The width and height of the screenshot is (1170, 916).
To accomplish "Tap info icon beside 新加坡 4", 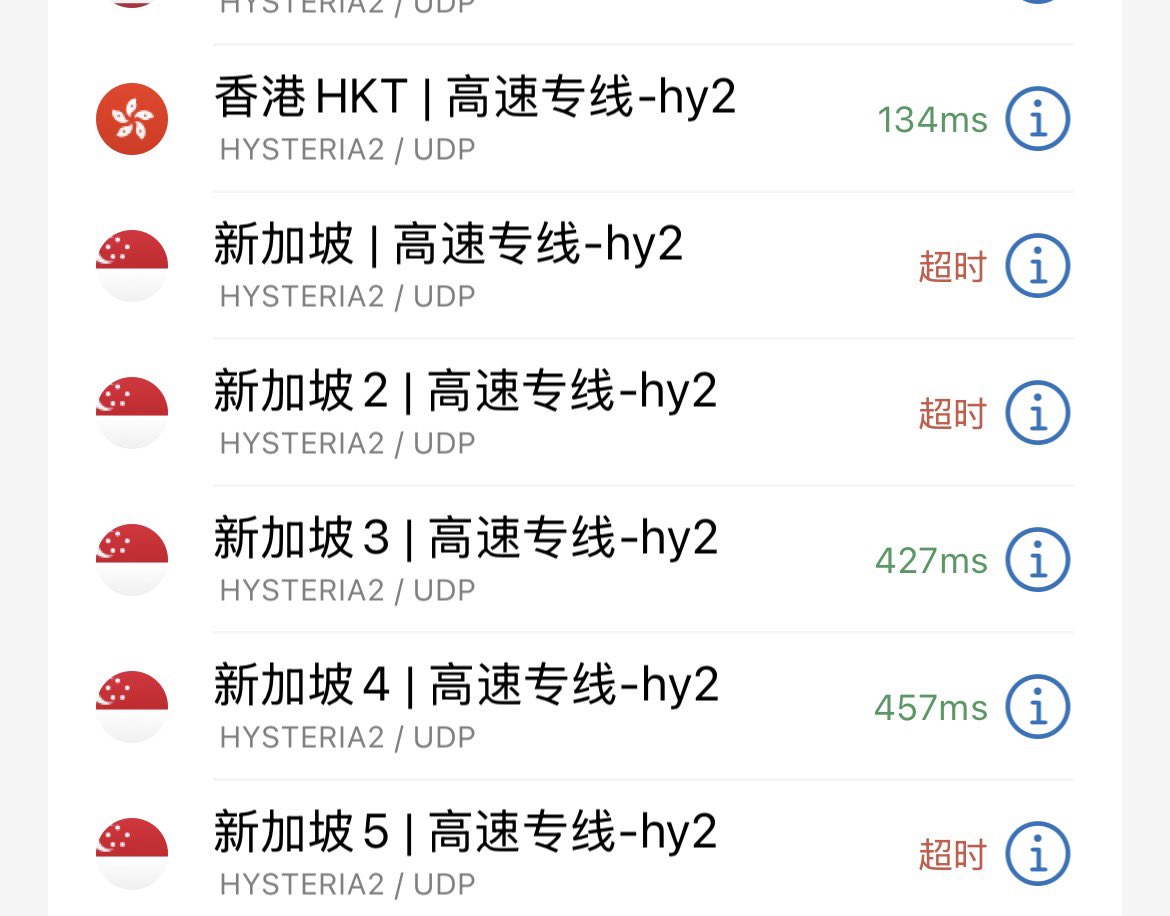I will pos(1037,706).
